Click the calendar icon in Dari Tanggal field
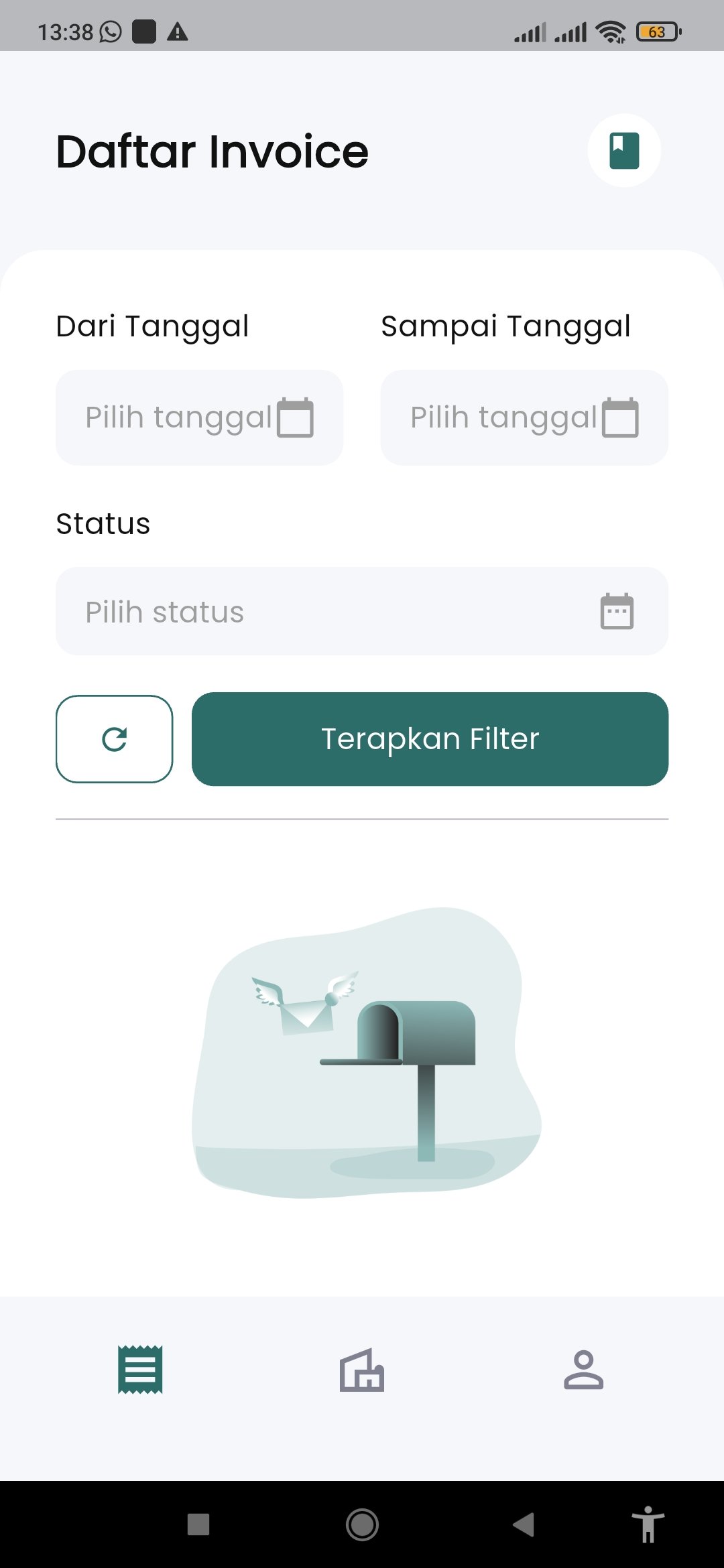 [295, 417]
